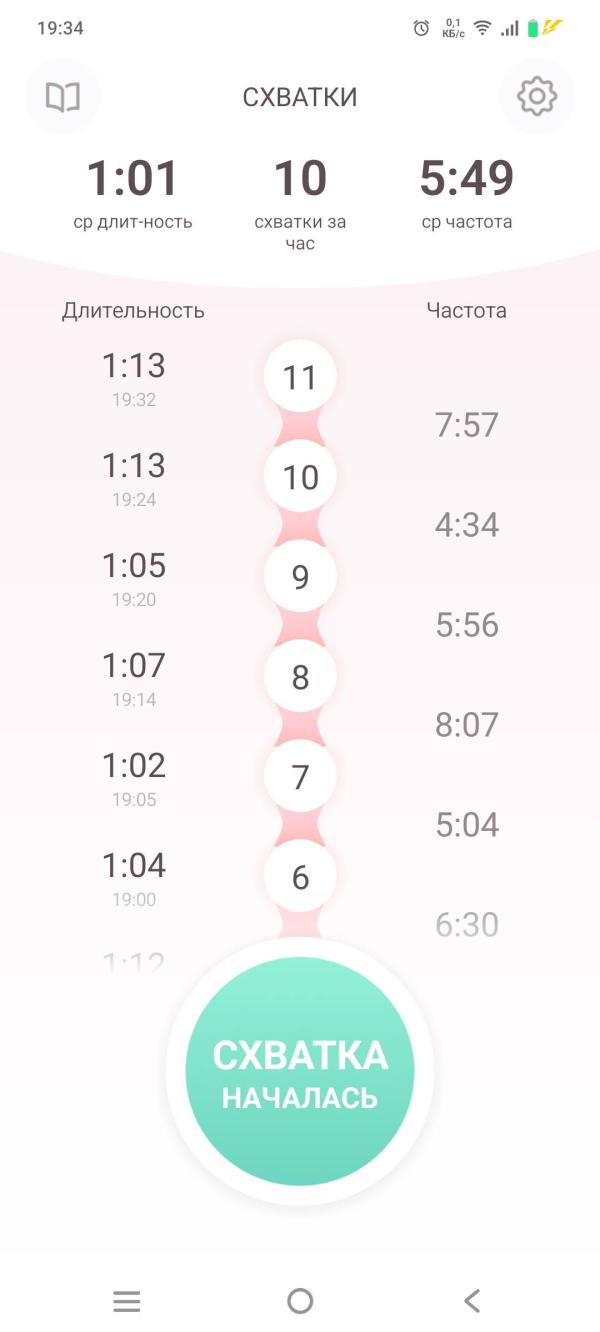This screenshot has height=1332, width=600.
Task: Open contraction number 10 entry
Action: pos(300,477)
